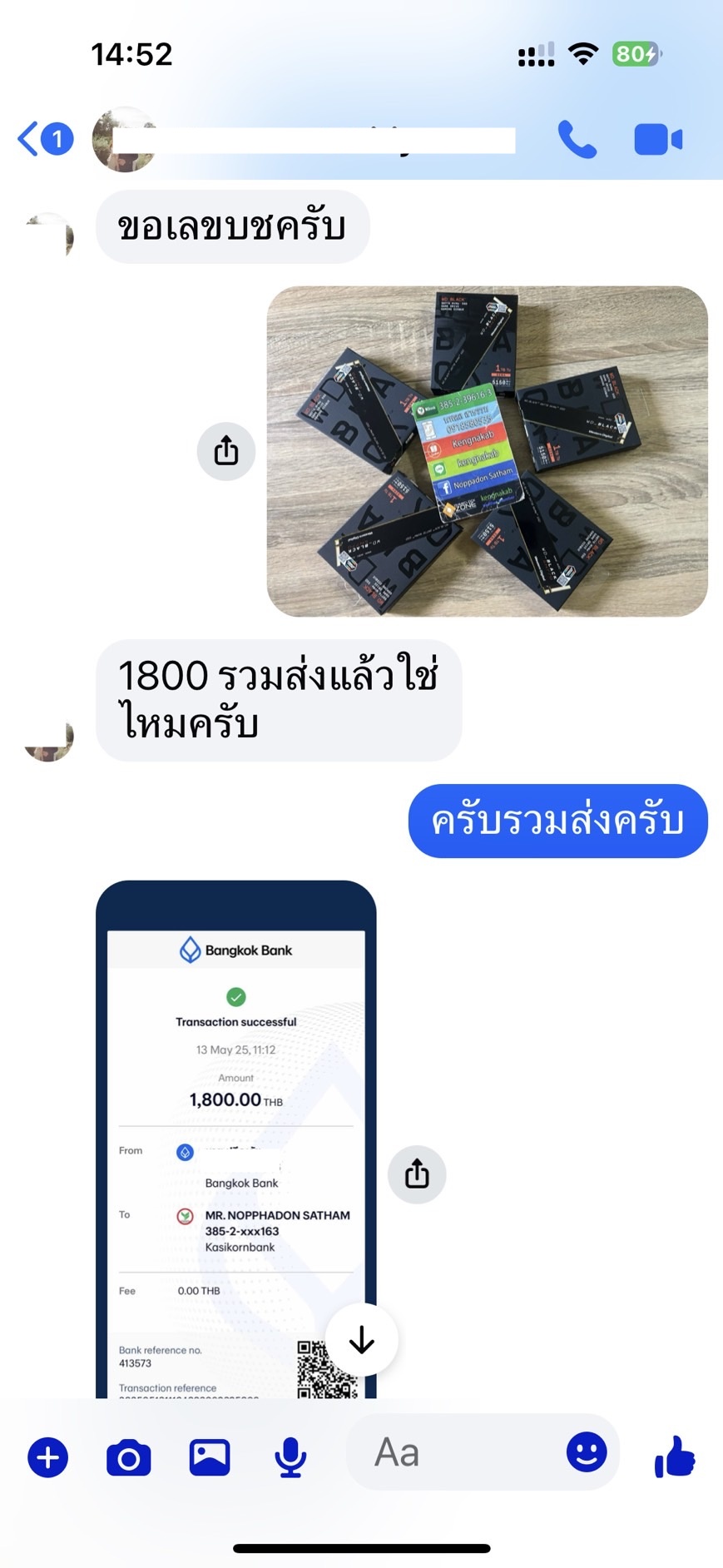The width and height of the screenshot is (723, 1568).
Task: Open the WD Black boxes photo
Action: click(487, 451)
